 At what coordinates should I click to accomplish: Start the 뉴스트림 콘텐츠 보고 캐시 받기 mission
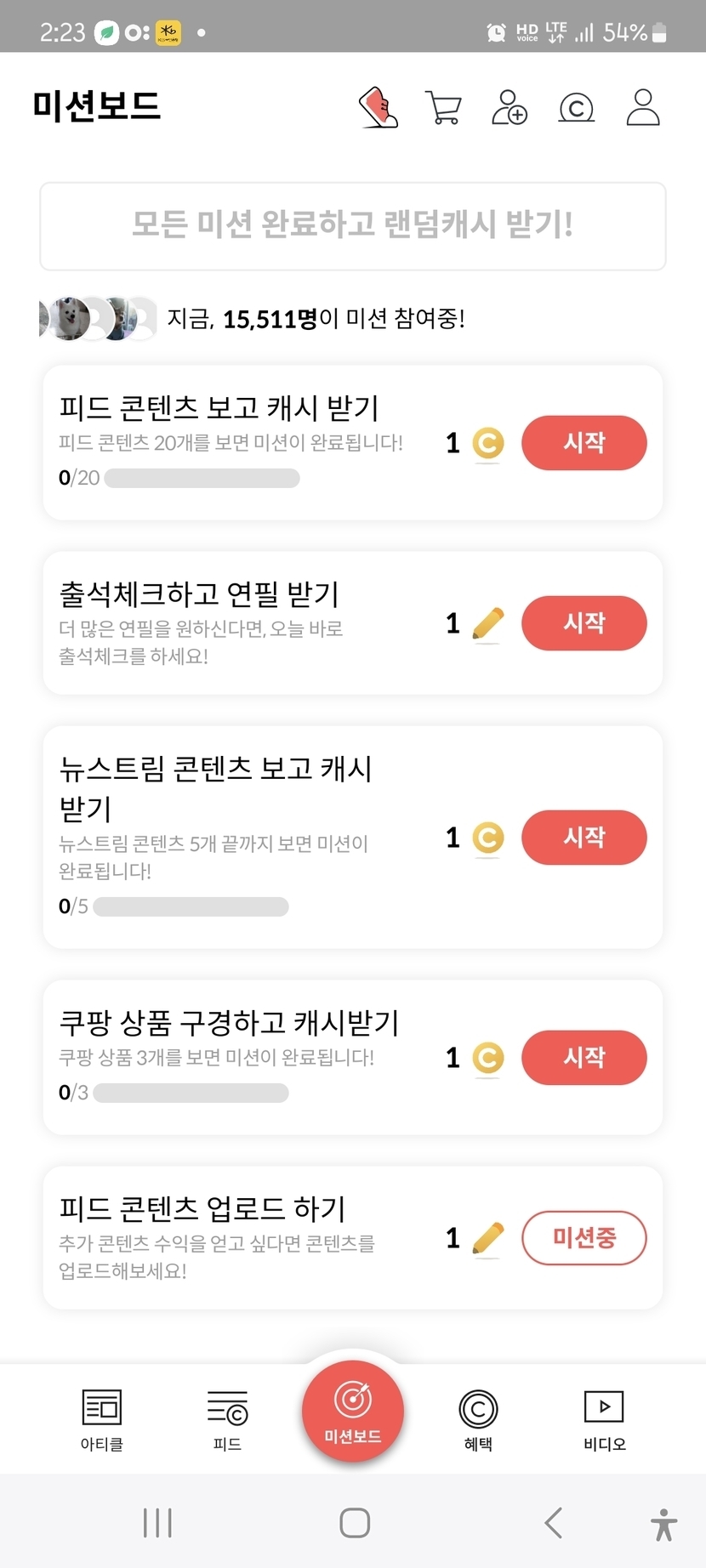click(584, 838)
